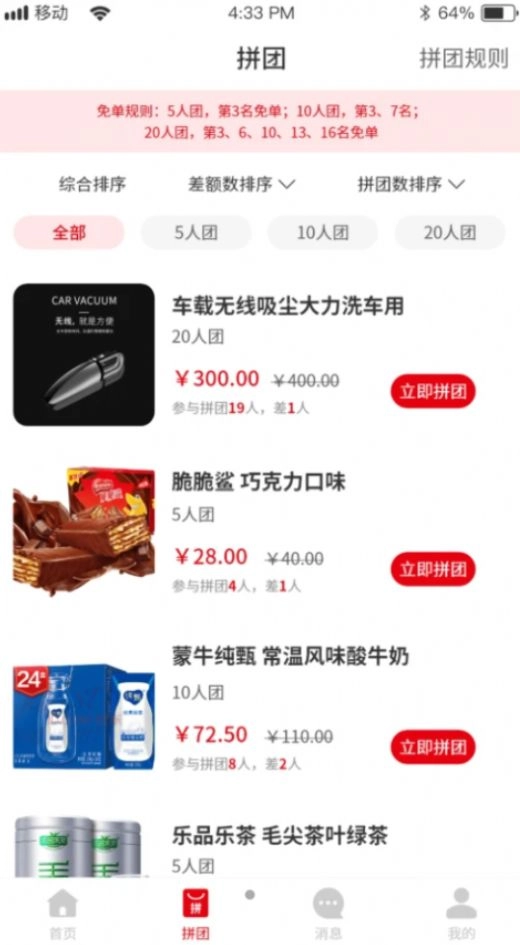Open the 我的 profile tab
Image resolution: width=520 pixels, height=945 pixels.
(x=462, y=914)
